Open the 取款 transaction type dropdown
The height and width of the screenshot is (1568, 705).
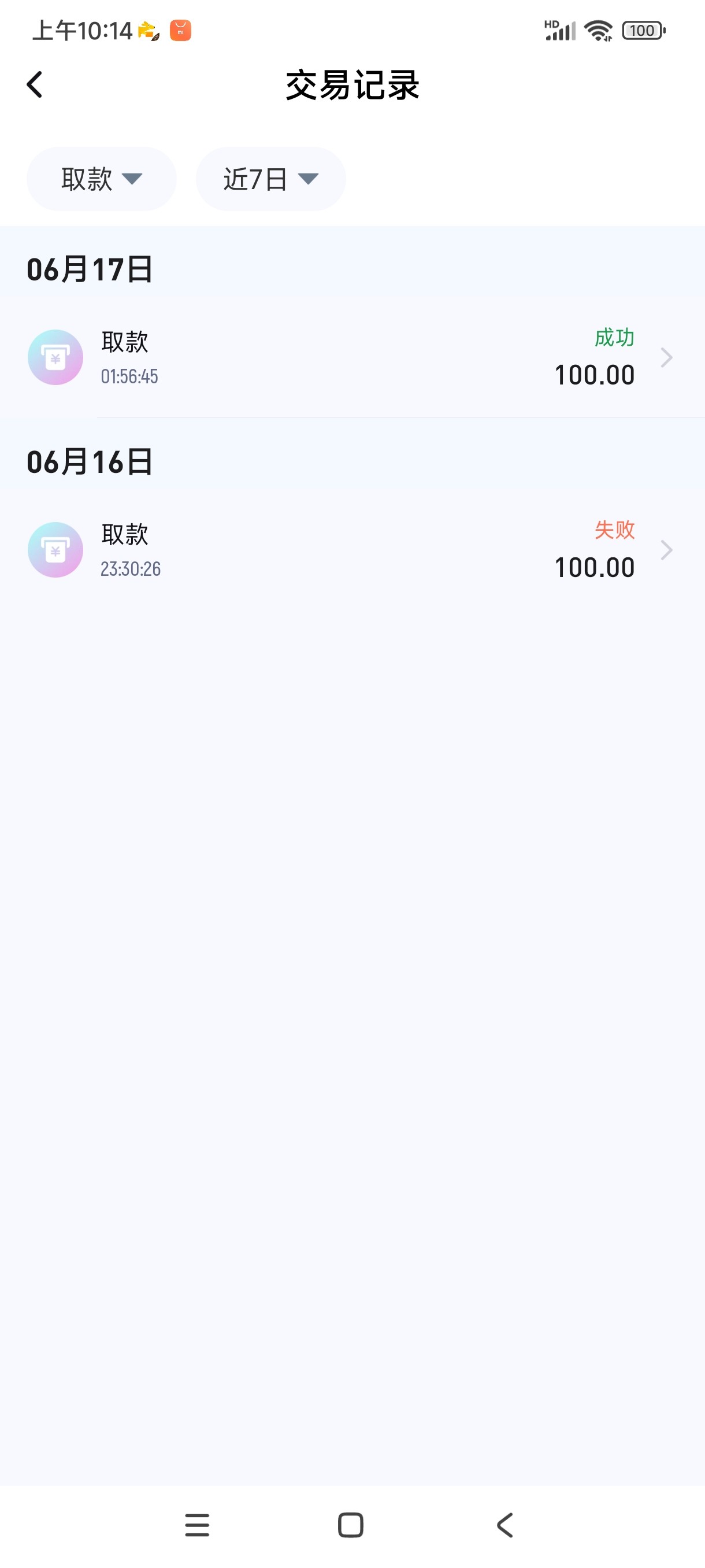pyautogui.click(x=101, y=179)
